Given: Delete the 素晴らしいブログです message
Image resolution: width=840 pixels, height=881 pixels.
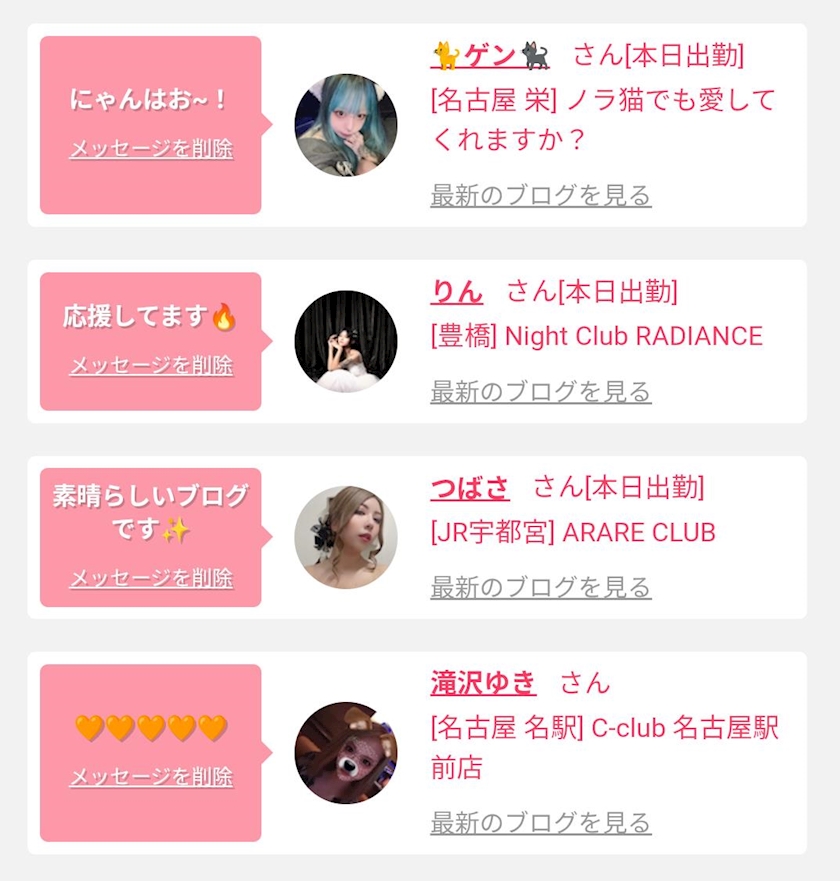Looking at the screenshot, I should (x=151, y=578).
